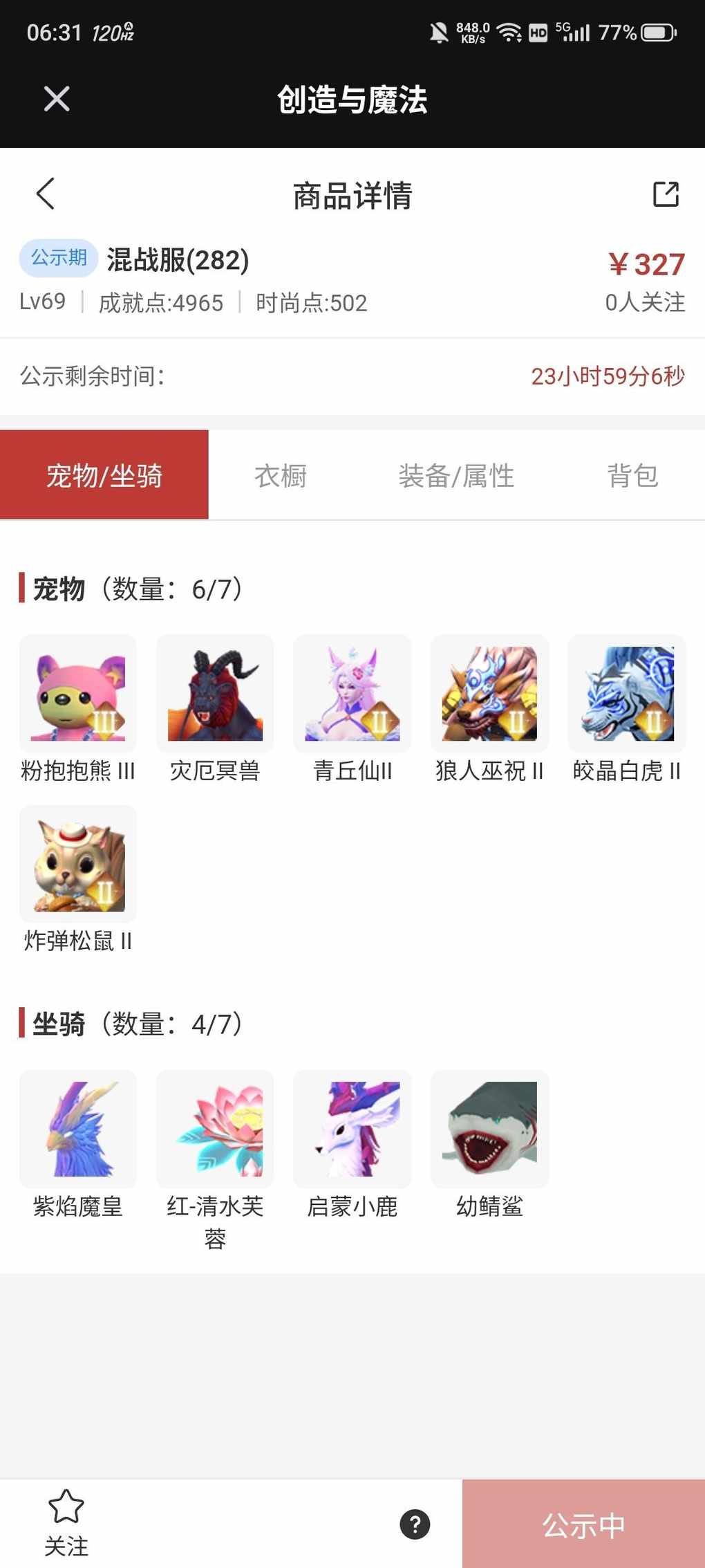This screenshot has width=705, height=1568.
Task: Tap the 启蒙小鹿 mount tile
Action: tap(352, 1129)
